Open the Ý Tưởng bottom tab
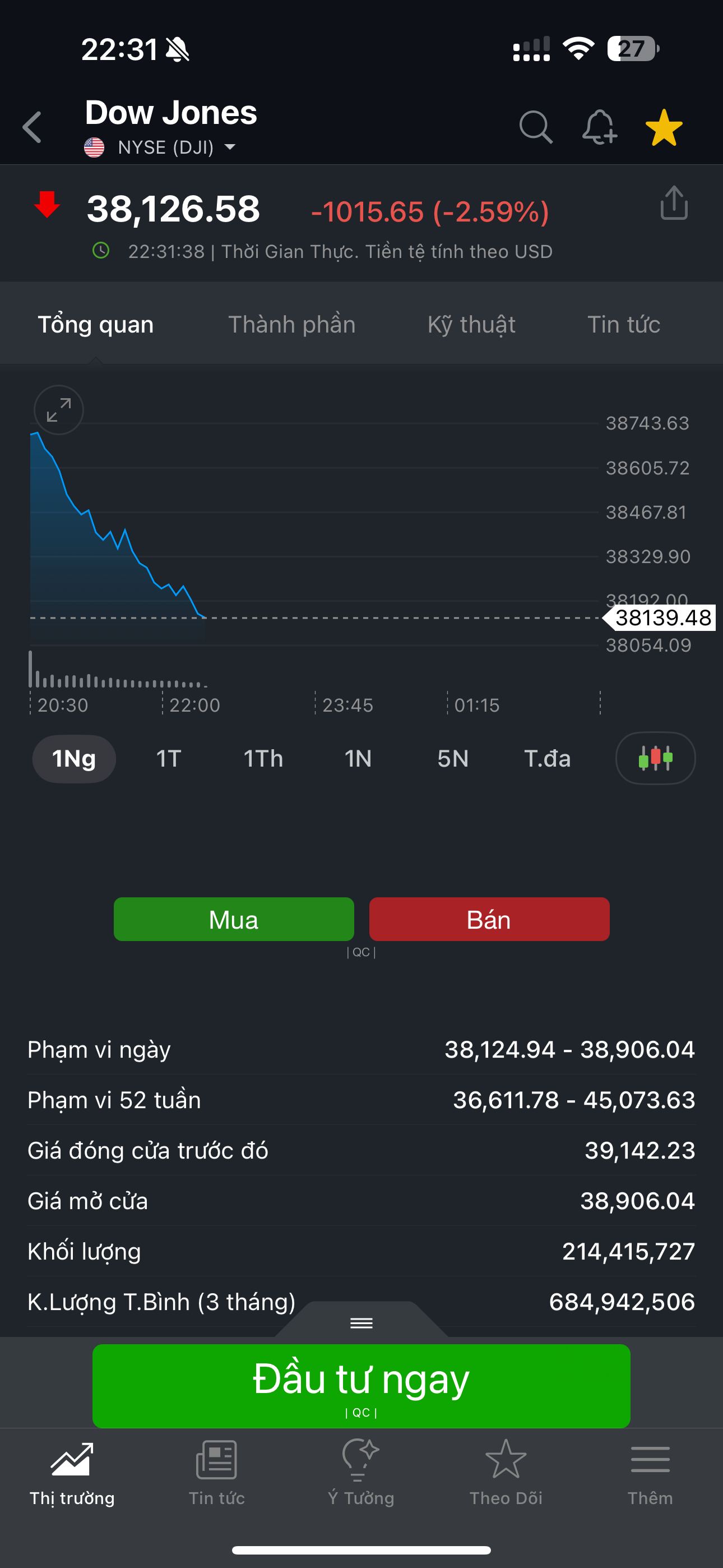Screen dimensions: 723x1568 pos(361,1470)
